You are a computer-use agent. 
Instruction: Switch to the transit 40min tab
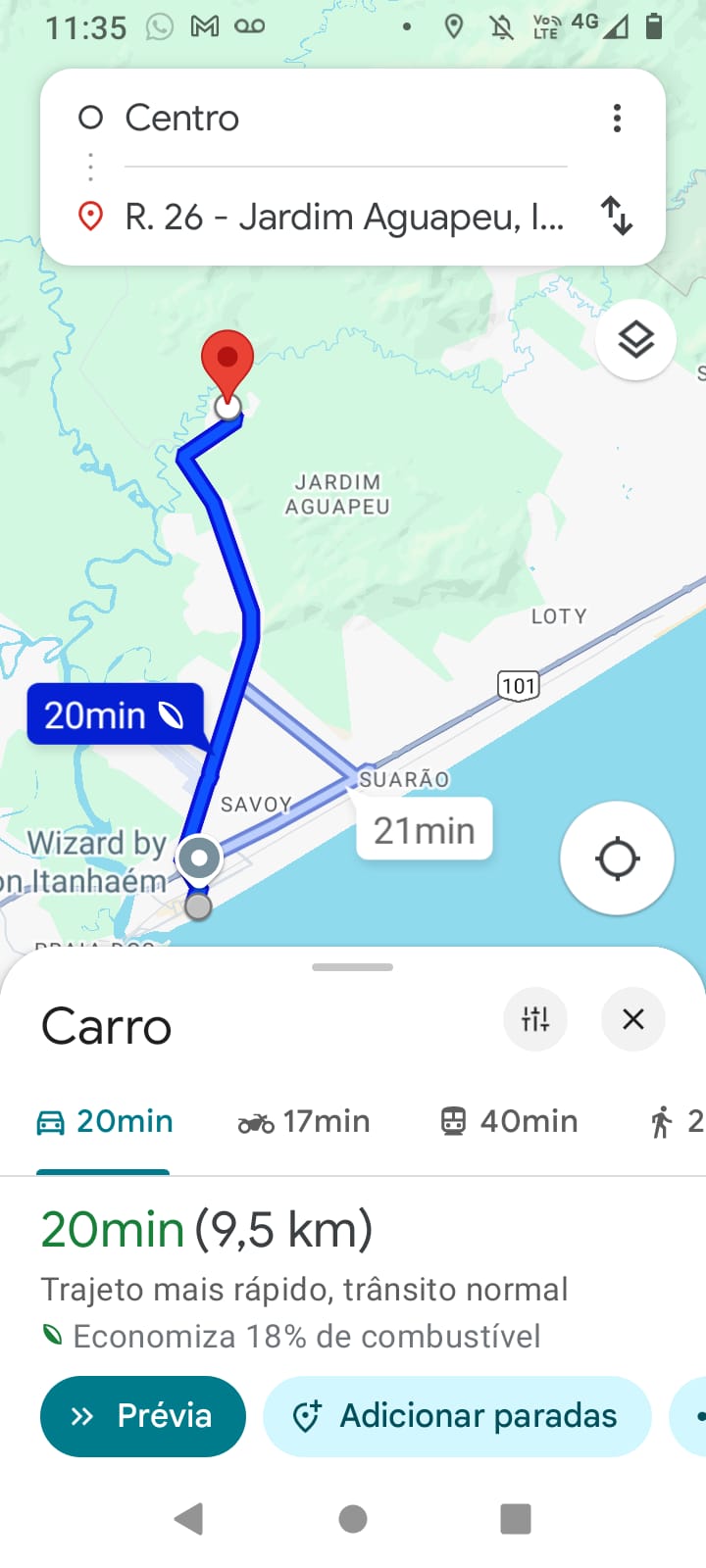509,1121
